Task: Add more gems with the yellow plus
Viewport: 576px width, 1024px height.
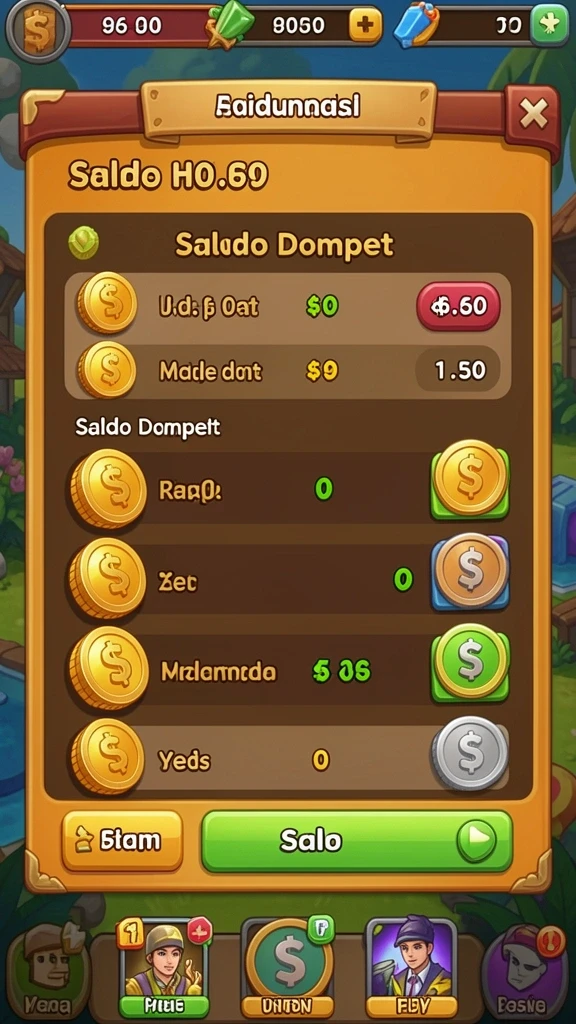Action: click(x=365, y=25)
